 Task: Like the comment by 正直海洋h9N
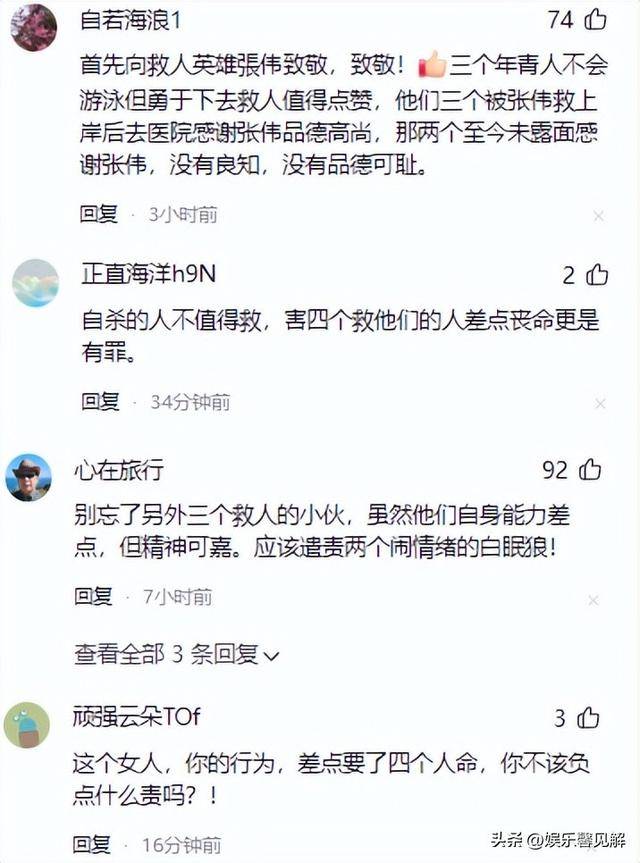click(596, 274)
